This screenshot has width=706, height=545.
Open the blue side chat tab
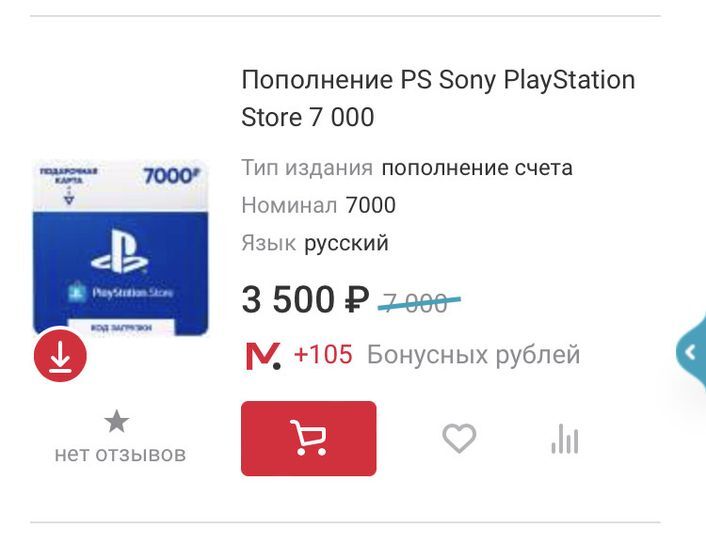click(692, 351)
